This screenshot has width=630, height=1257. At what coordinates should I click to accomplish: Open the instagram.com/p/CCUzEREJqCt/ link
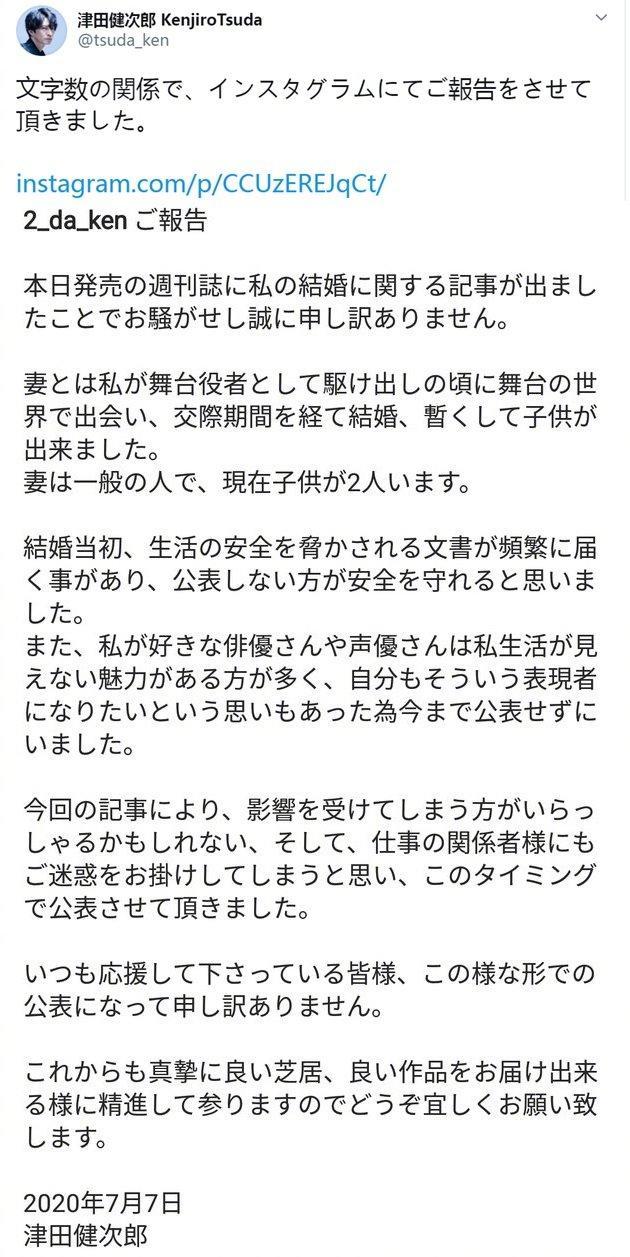pyautogui.click(x=201, y=184)
